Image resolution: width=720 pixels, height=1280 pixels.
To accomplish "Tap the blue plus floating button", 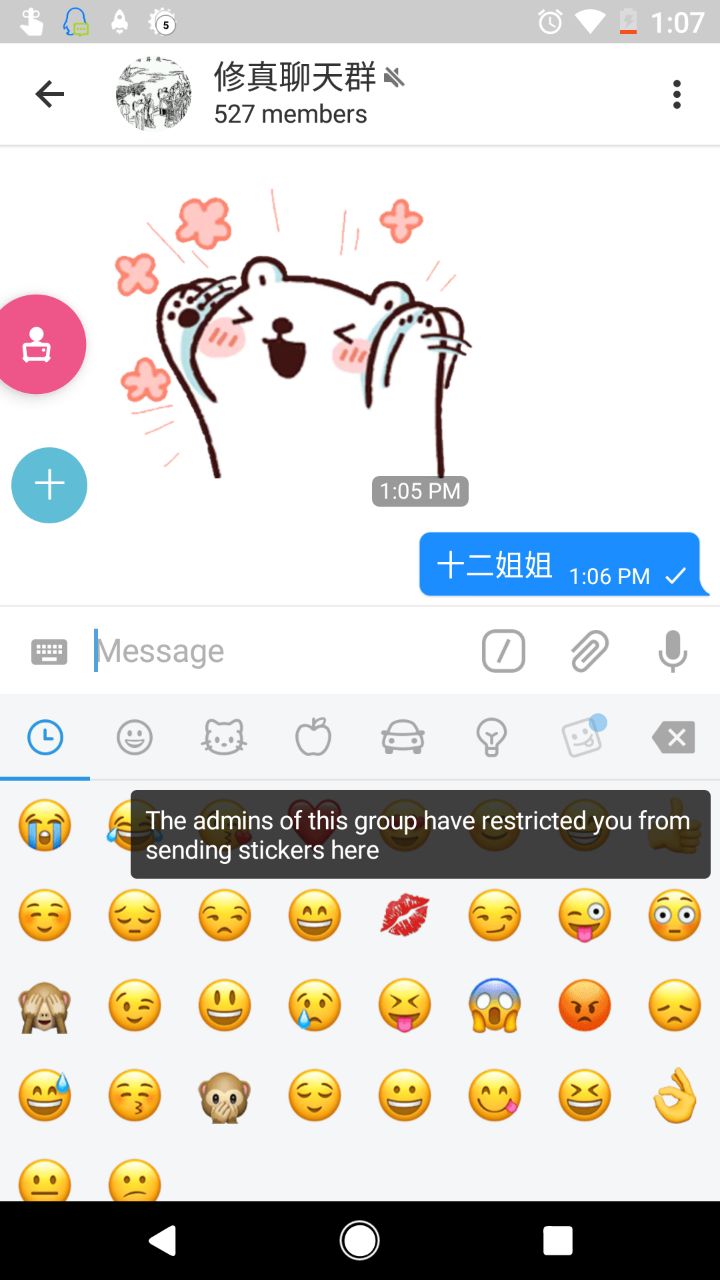I will [49, 485].
